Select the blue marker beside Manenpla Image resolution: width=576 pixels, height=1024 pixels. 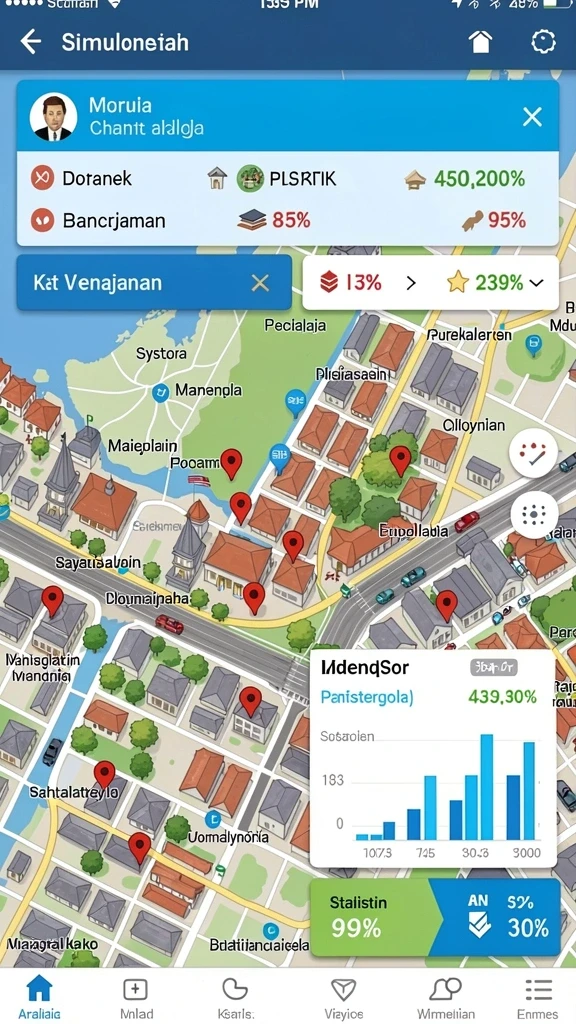click(160, 393)
